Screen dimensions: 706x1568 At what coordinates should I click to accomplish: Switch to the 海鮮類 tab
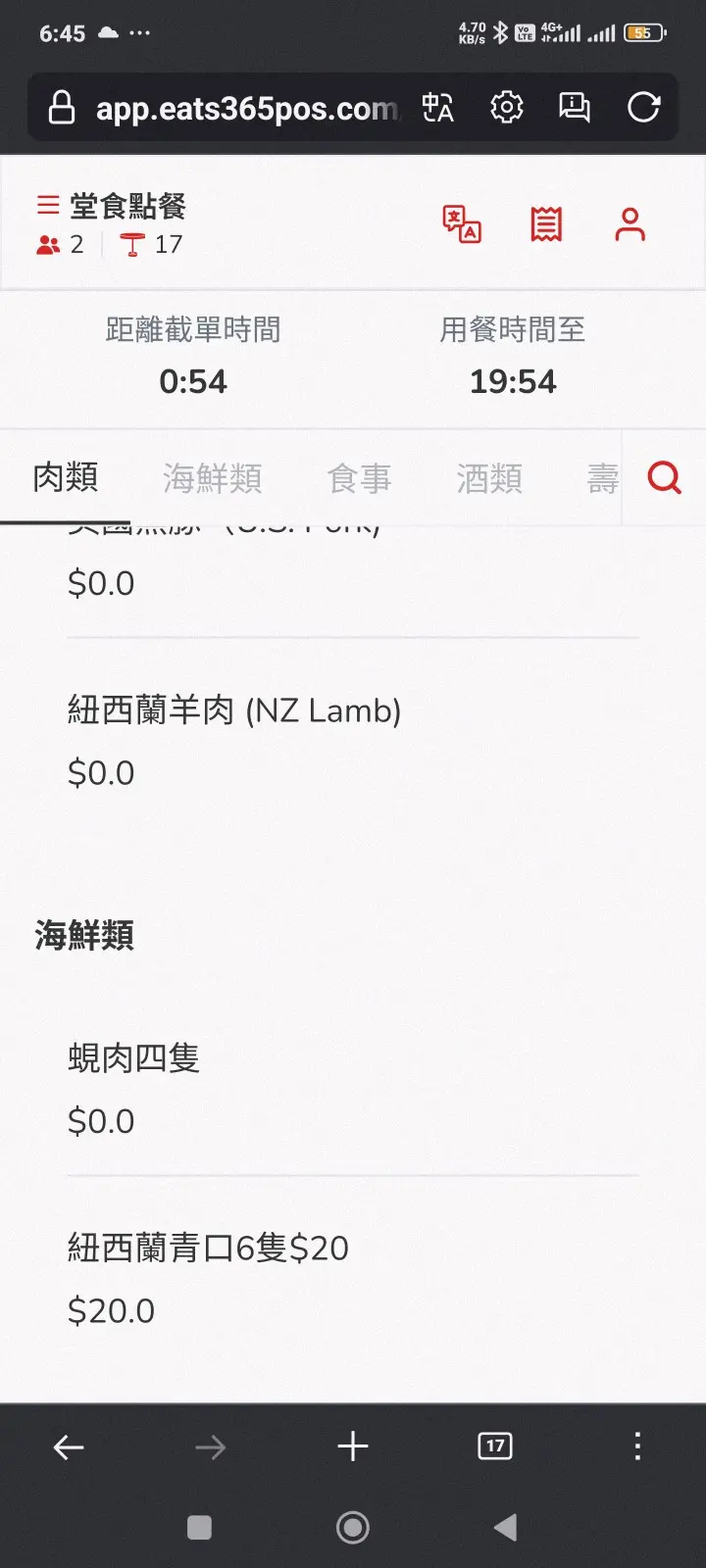212,478
